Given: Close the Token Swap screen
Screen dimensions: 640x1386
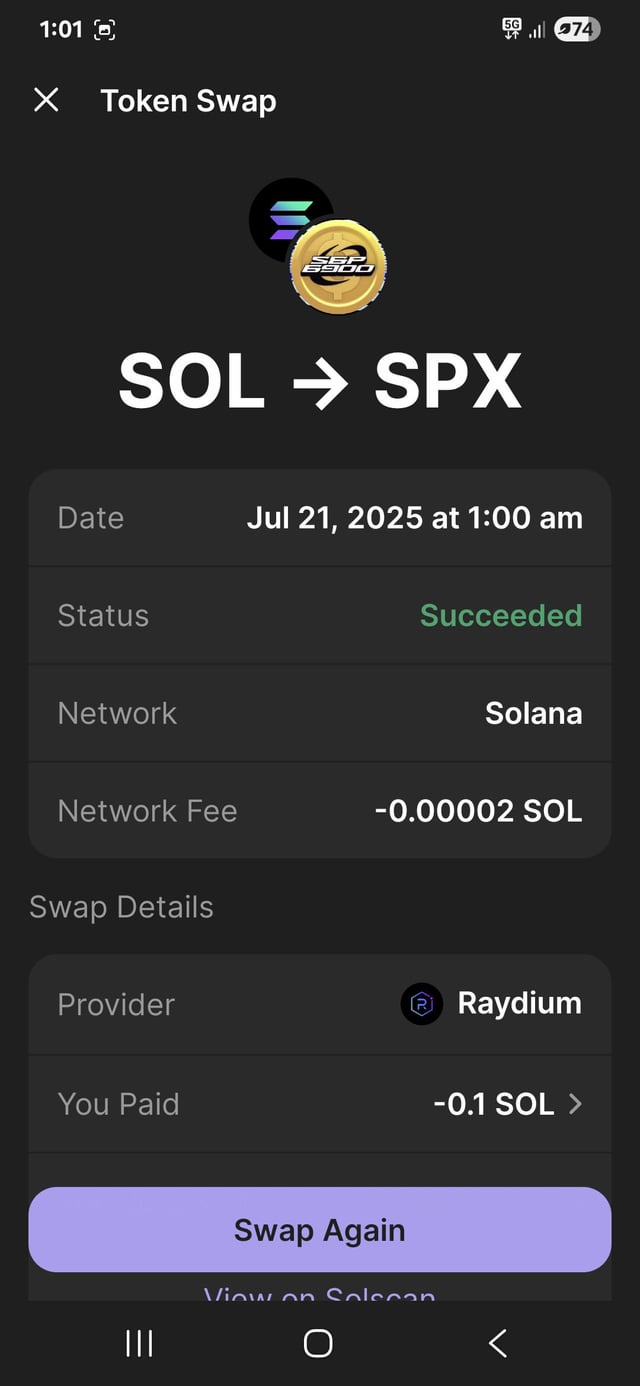Looking at the screenshot, I should [46, 100].
